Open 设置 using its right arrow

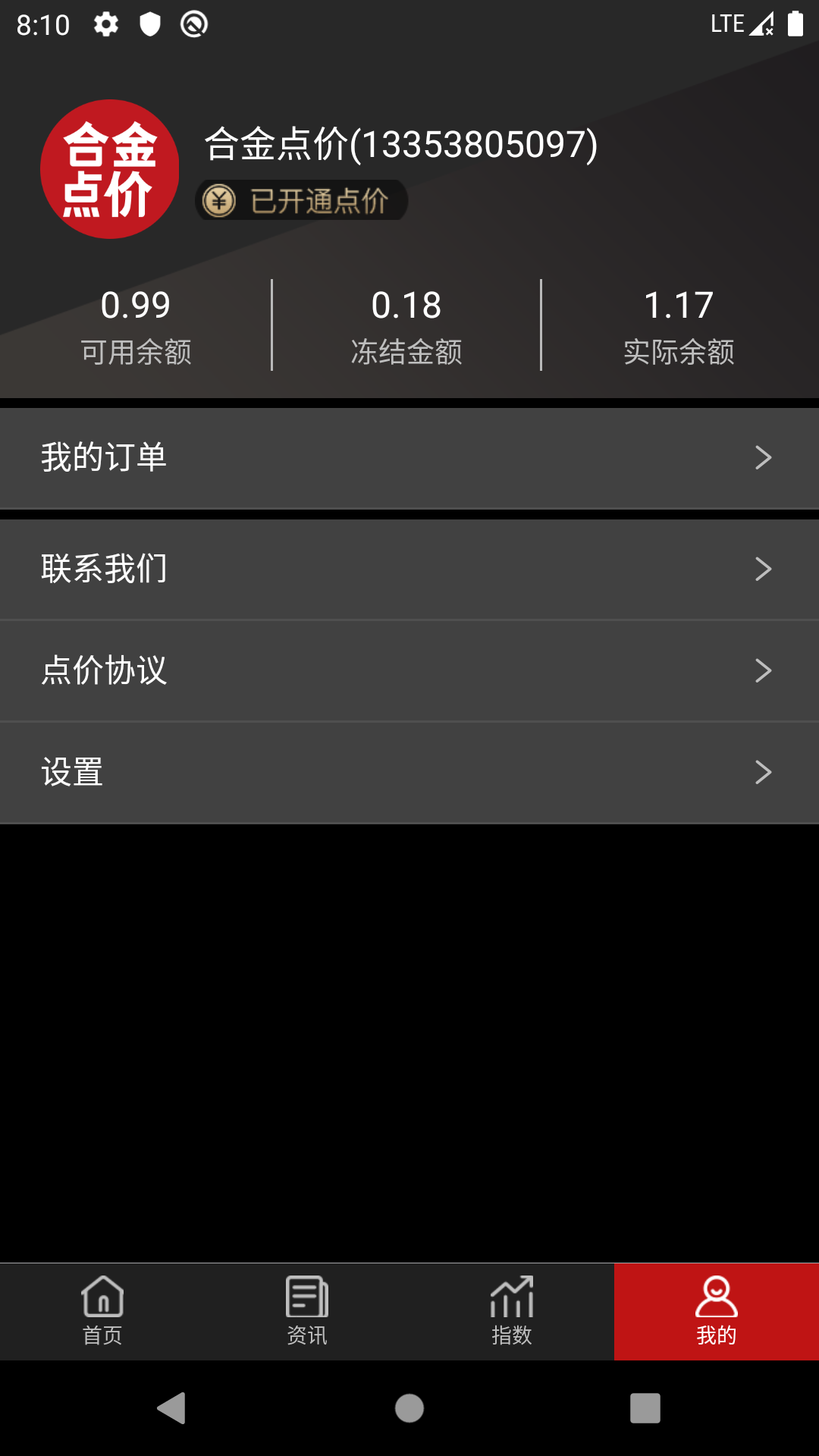(x=764, y=772)
